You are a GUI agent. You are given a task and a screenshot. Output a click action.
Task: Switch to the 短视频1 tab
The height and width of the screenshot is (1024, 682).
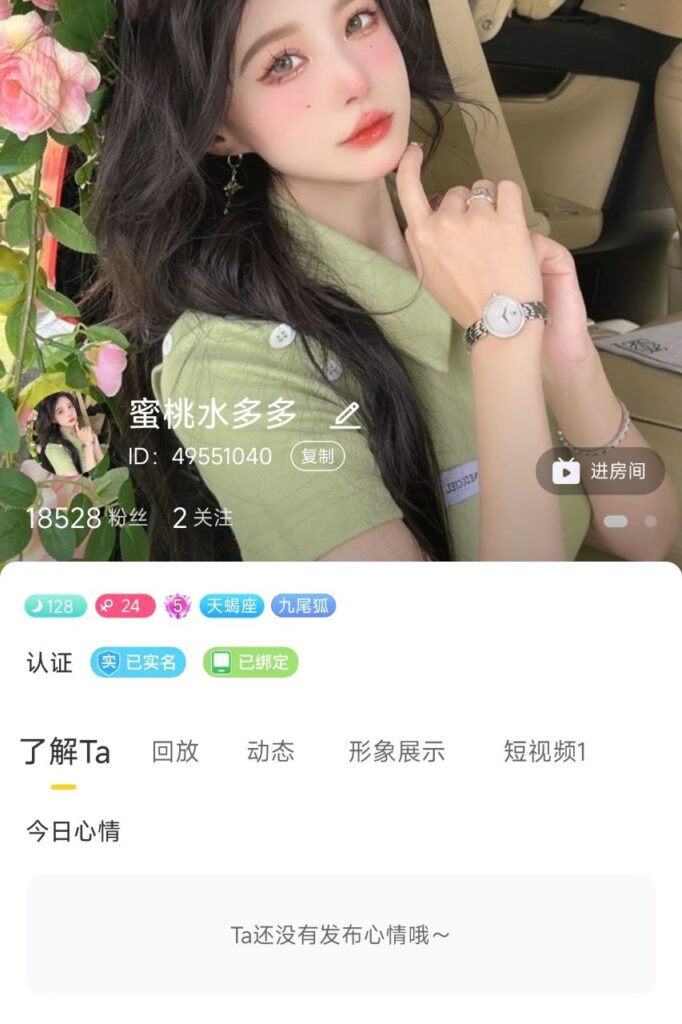[544, 752]
